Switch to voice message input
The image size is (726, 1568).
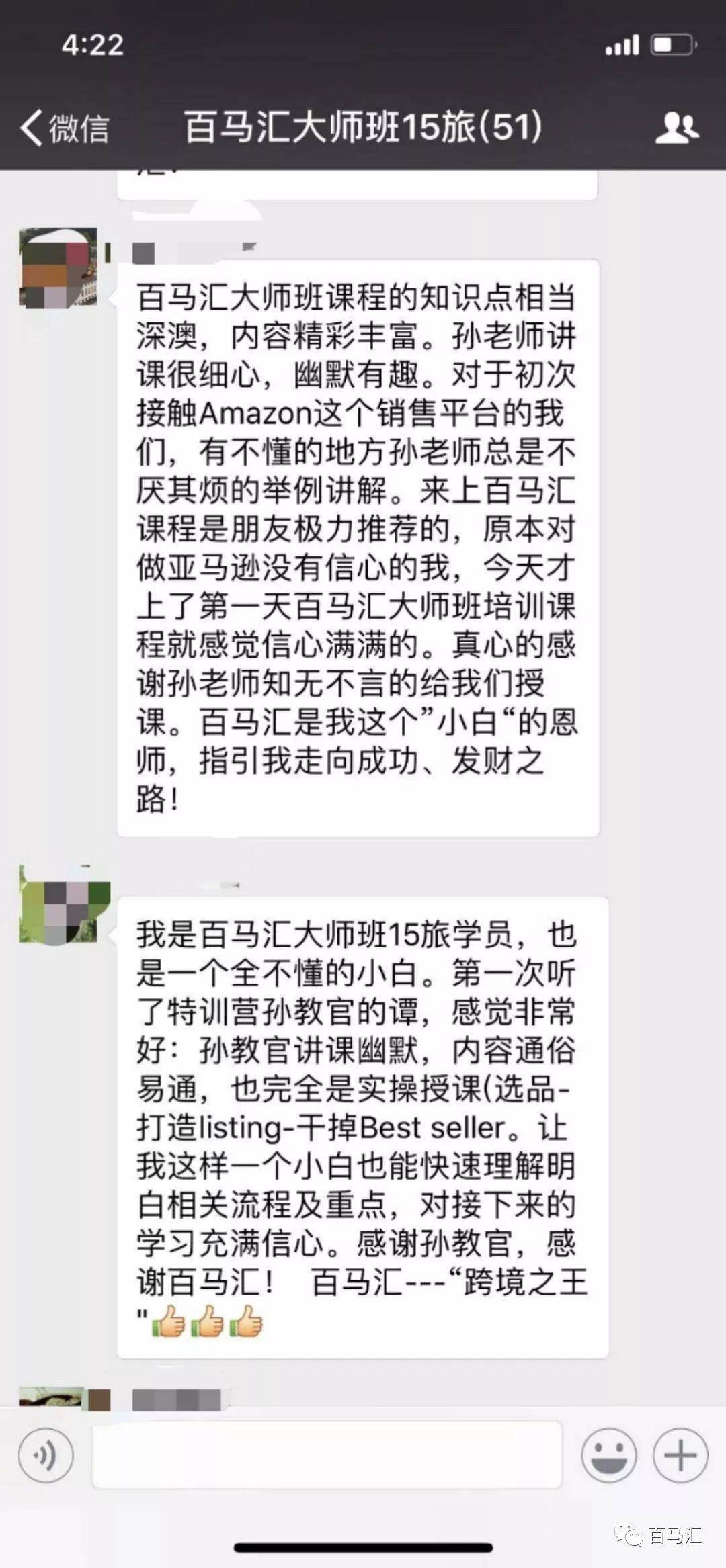click(x=46, y=1456)
